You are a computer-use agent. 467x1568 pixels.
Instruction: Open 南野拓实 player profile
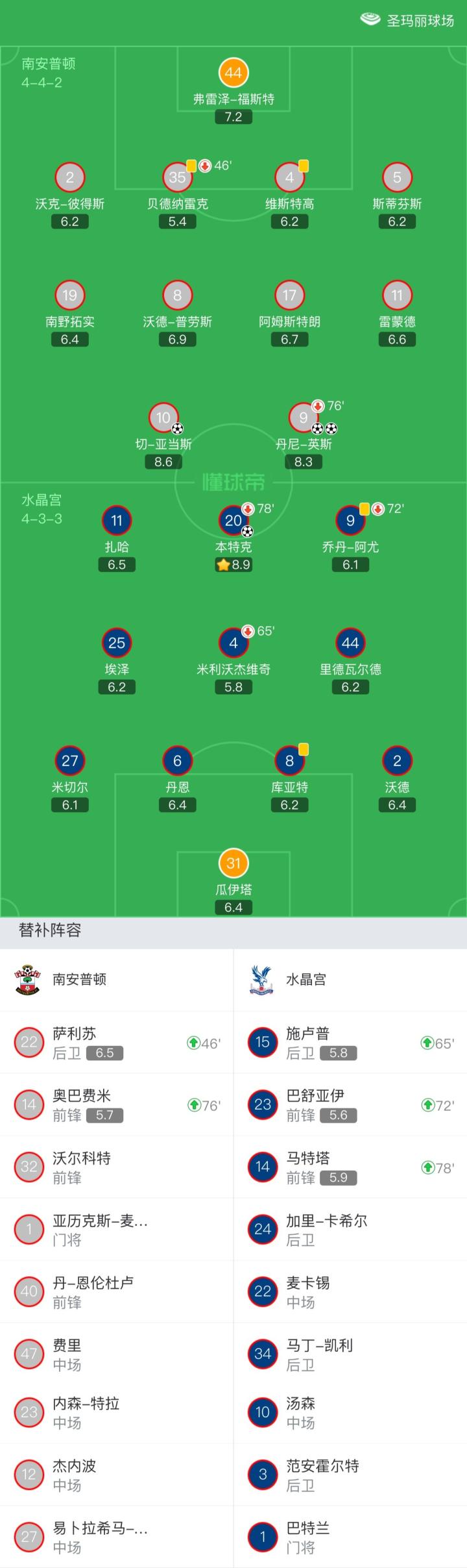pos(69,296)
